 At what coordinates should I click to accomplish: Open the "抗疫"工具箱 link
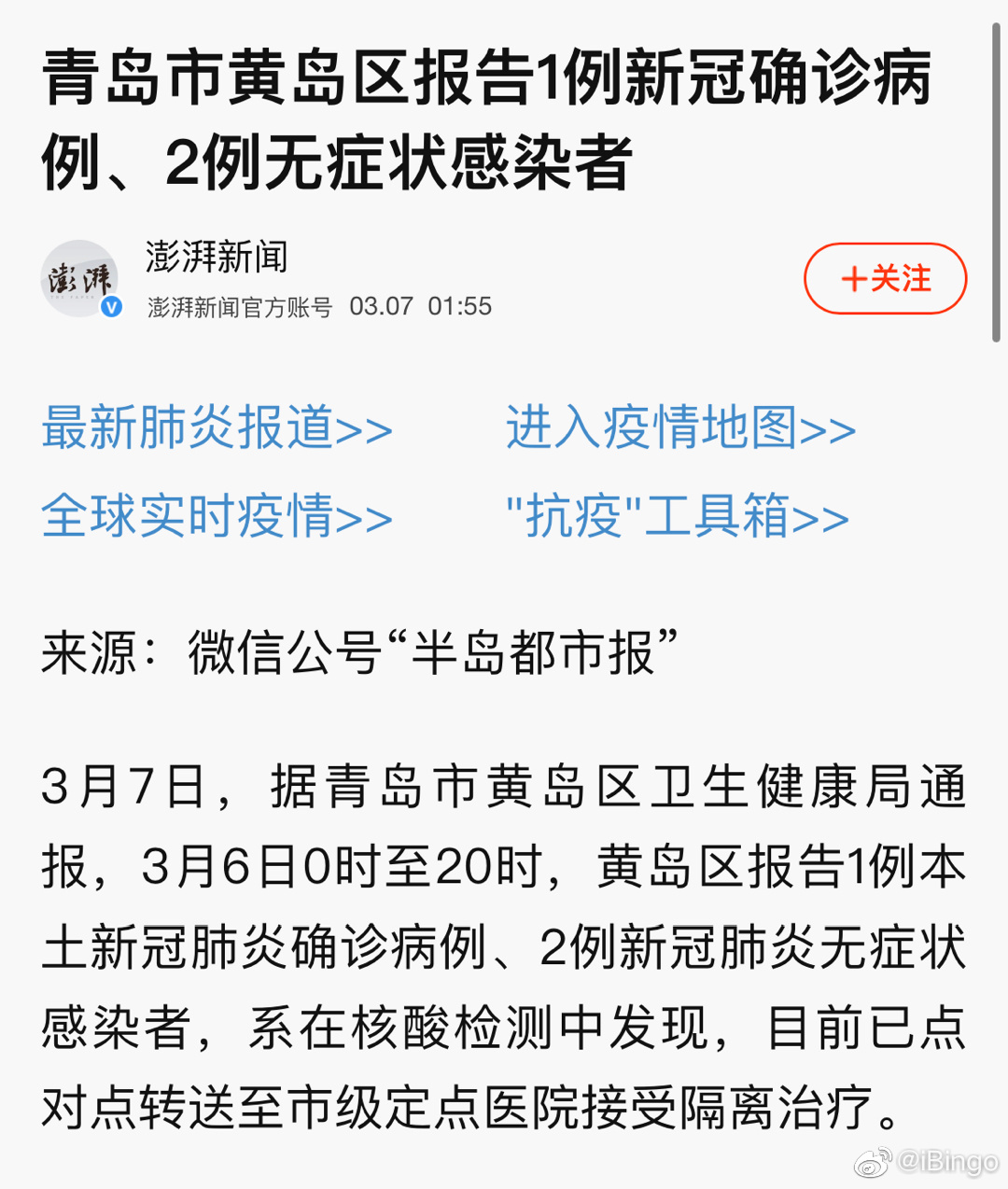677,516
